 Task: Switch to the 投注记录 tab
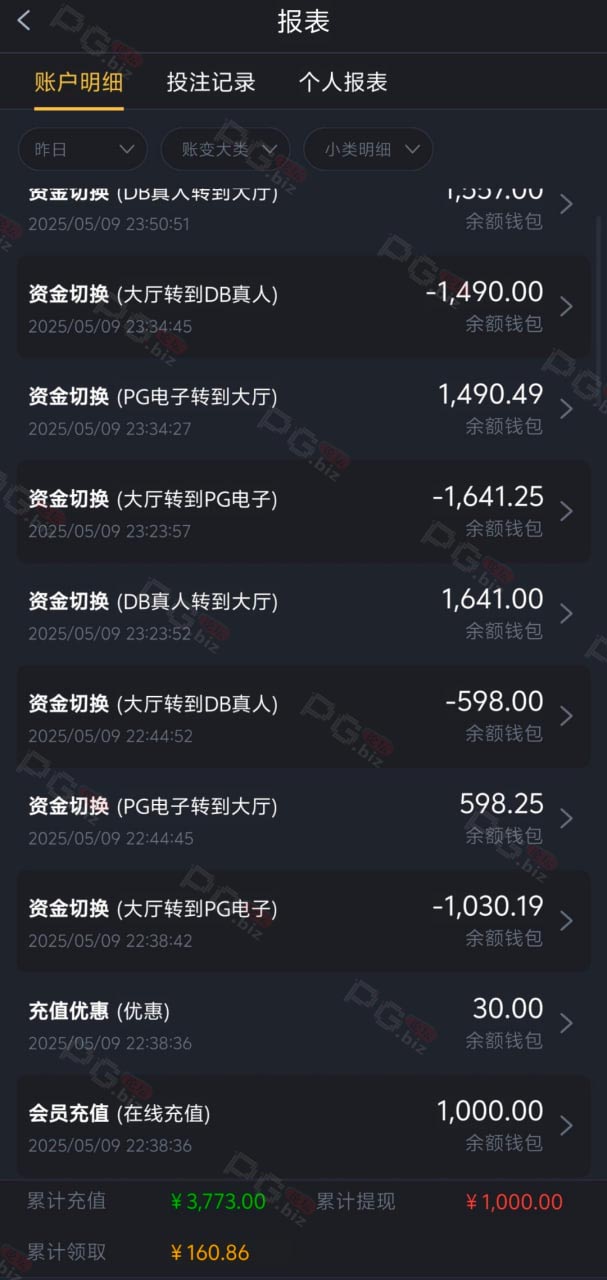click(x=211, y=82)
